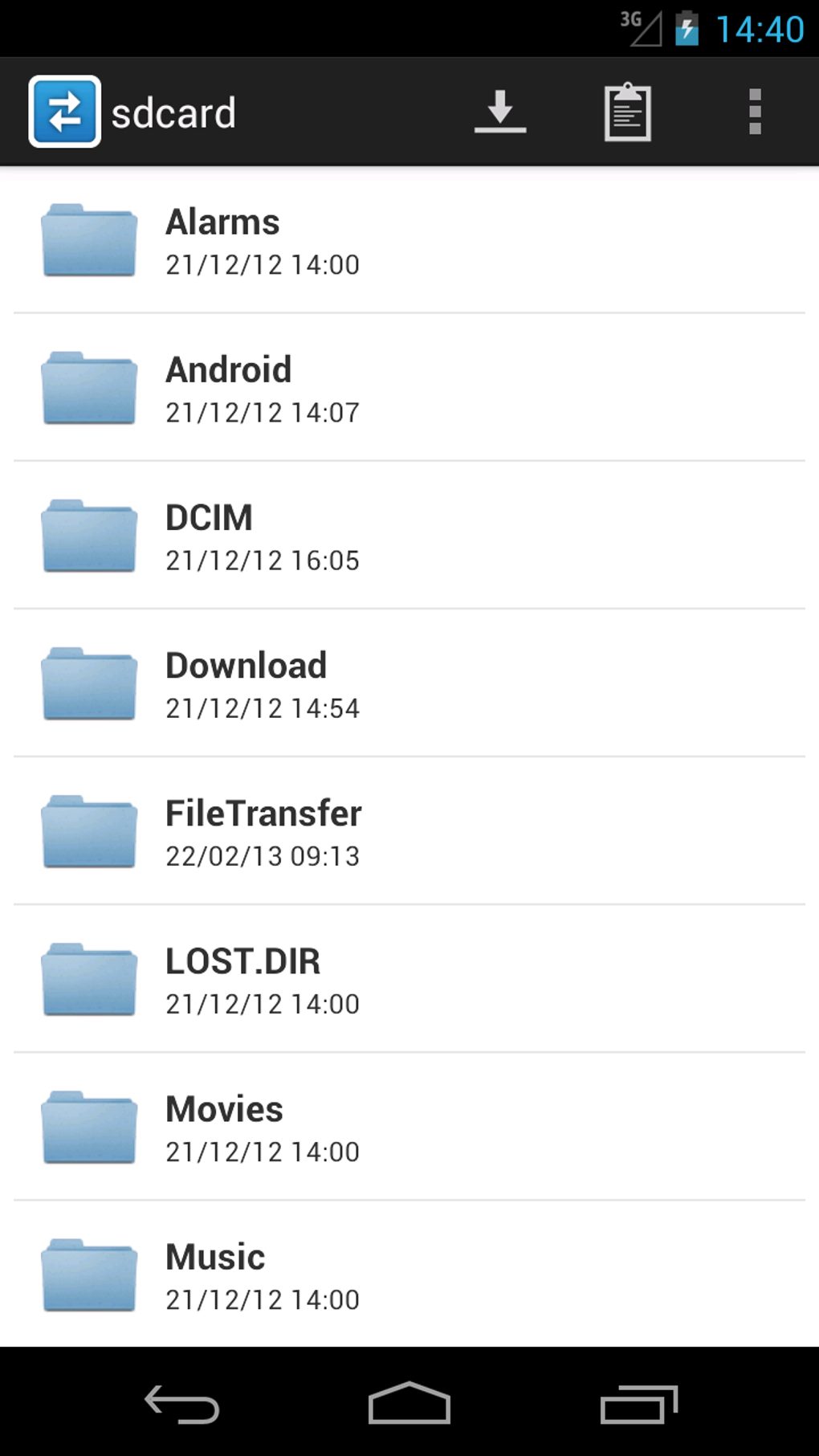Screen dimensions: 819x1456
Task: Tap the download icon in the toolbar
Action: click(500, 112)
